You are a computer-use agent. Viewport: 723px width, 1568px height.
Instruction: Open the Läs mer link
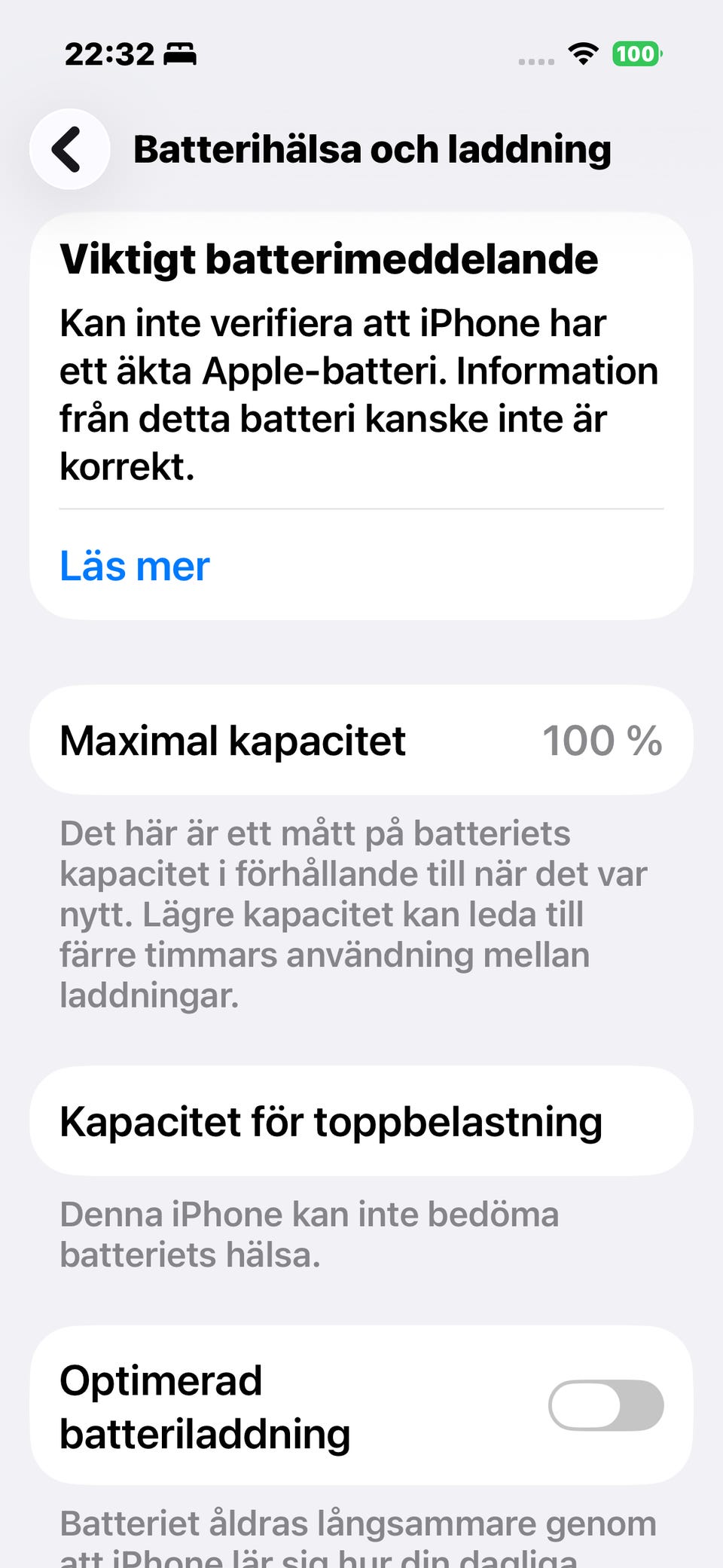(x=135, y=566)
